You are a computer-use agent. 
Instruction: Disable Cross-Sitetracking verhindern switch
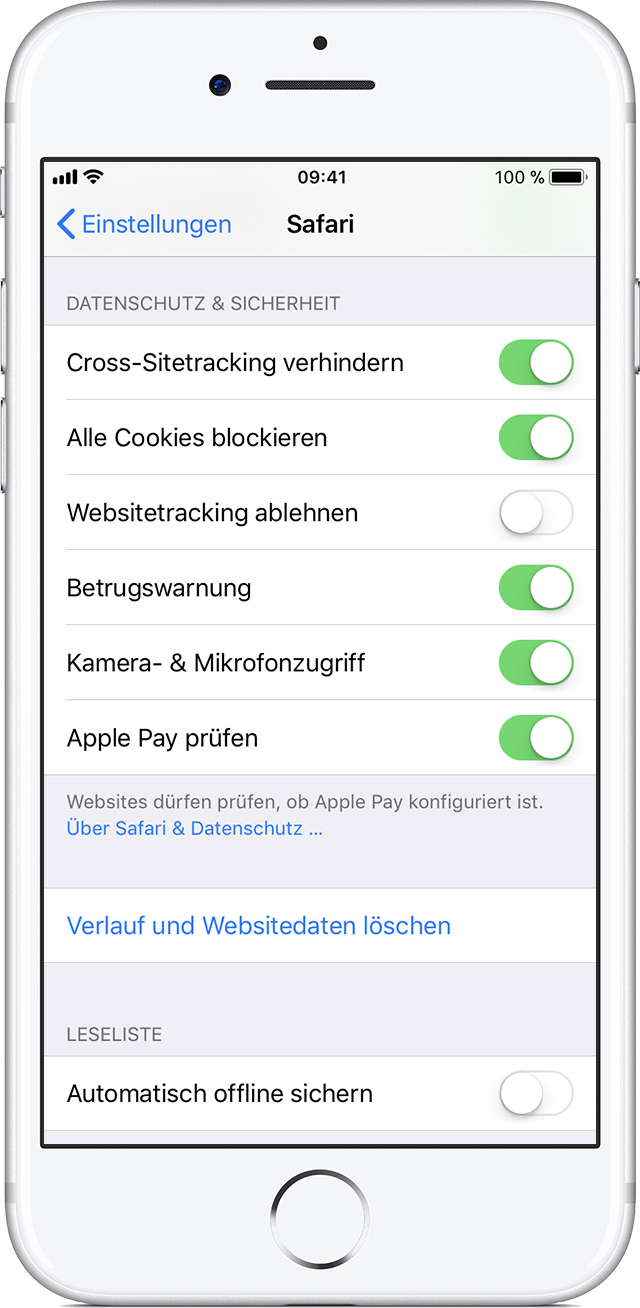point(536,362)
